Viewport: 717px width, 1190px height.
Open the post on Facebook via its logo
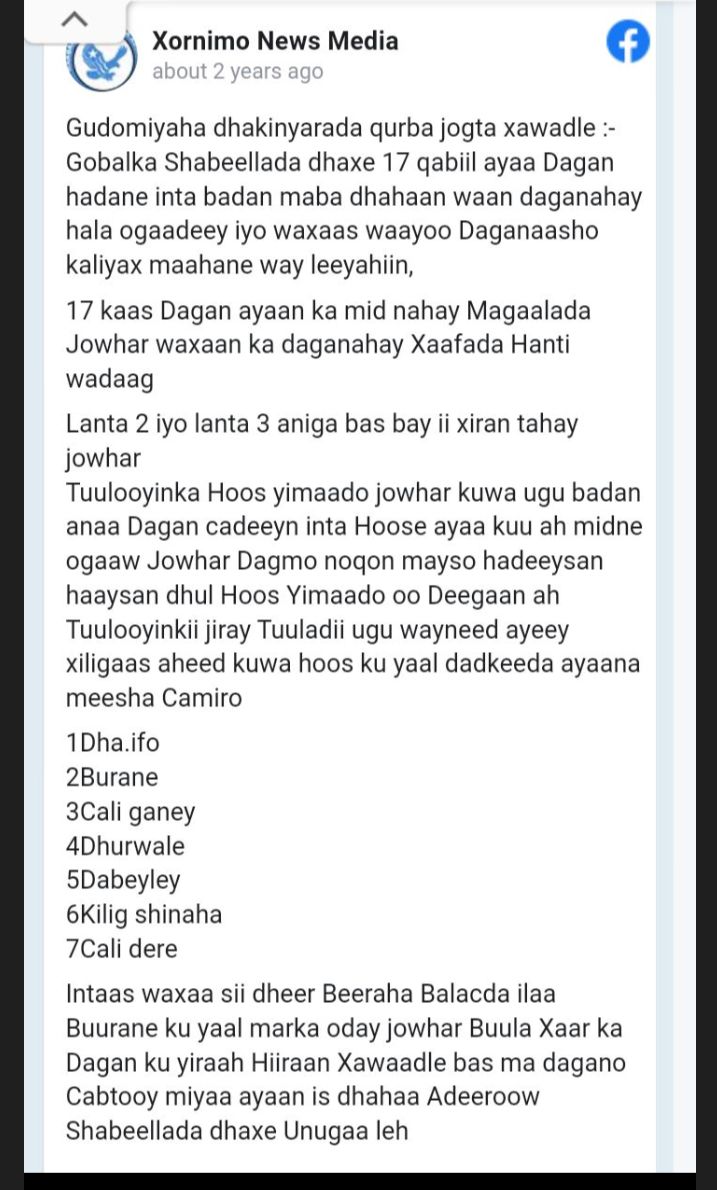[x=628, y=42]
